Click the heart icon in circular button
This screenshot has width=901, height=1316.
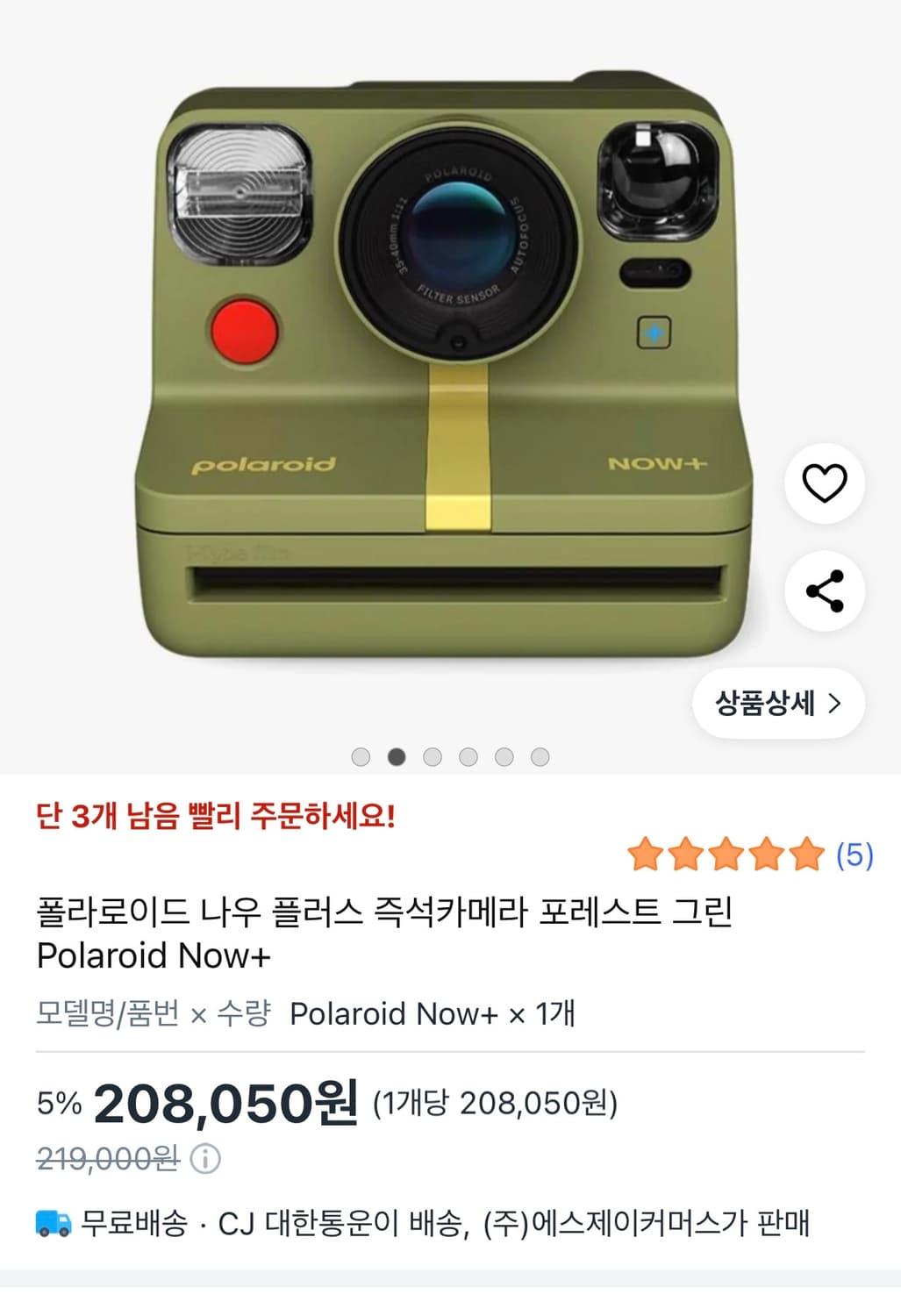pyautogui.click(x=823, y=484)
